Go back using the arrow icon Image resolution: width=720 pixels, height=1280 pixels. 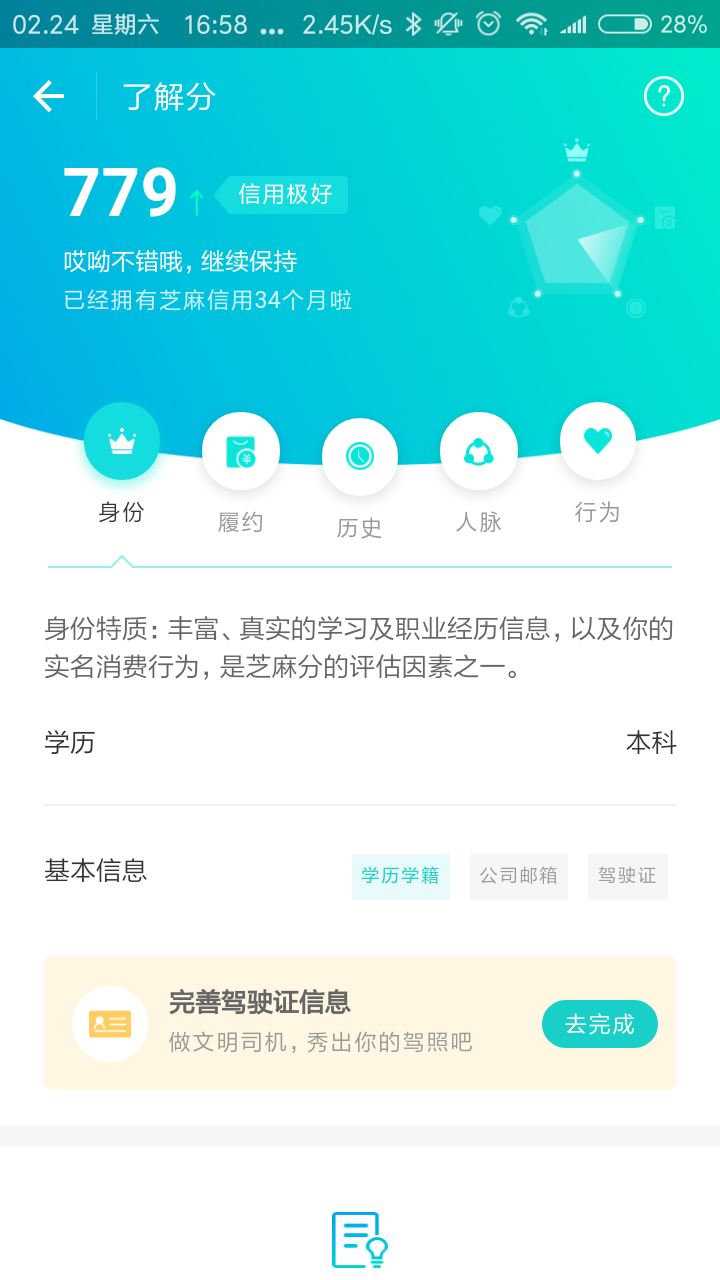(48, 97)
